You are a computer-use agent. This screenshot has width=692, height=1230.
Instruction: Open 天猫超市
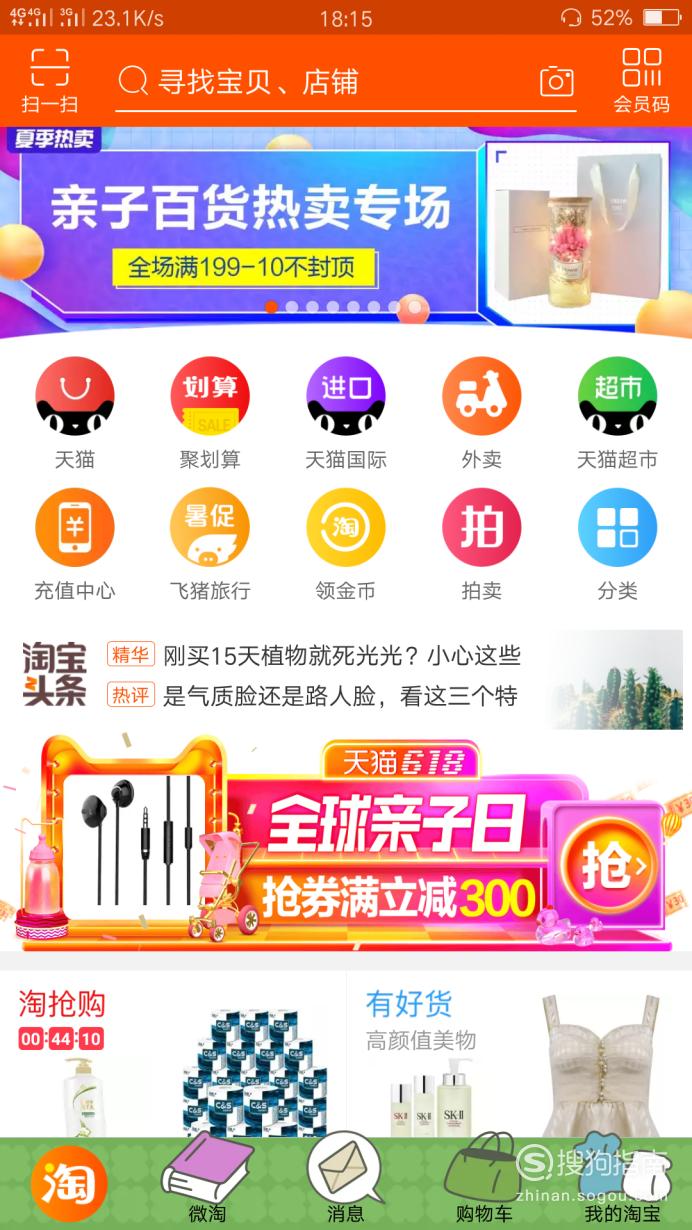point(617,414)
